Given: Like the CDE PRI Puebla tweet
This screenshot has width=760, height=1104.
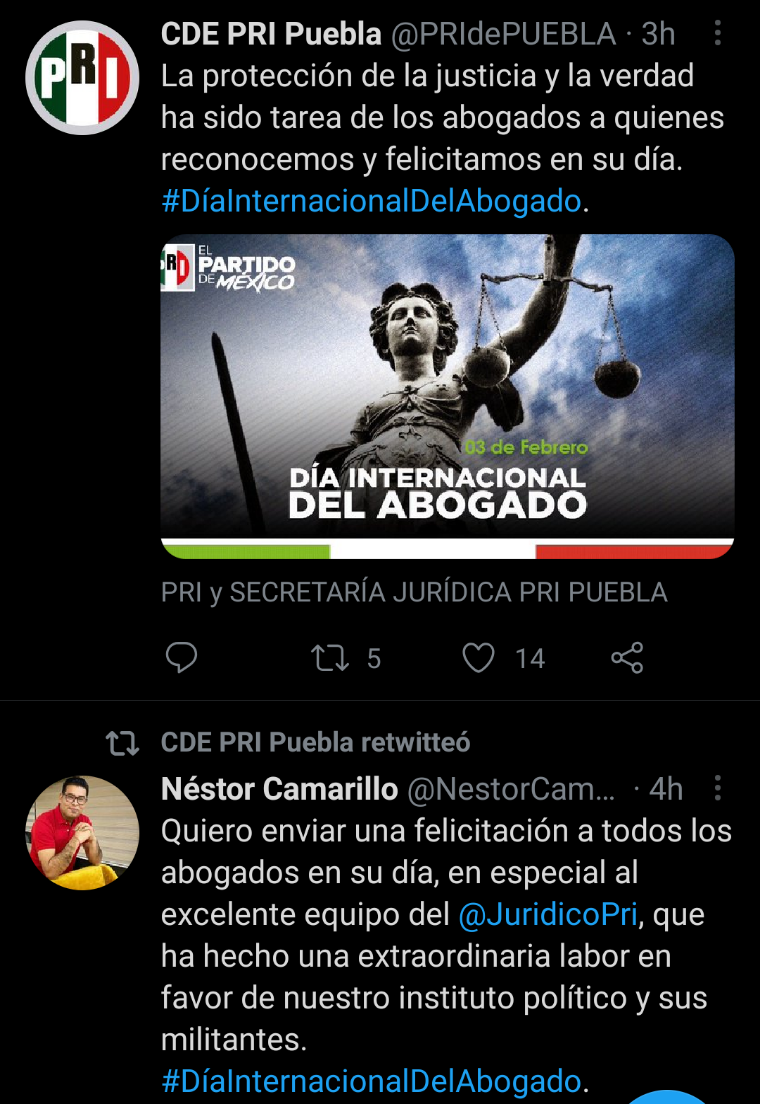Looking at the screenshot, I should (x=480, y=657).
